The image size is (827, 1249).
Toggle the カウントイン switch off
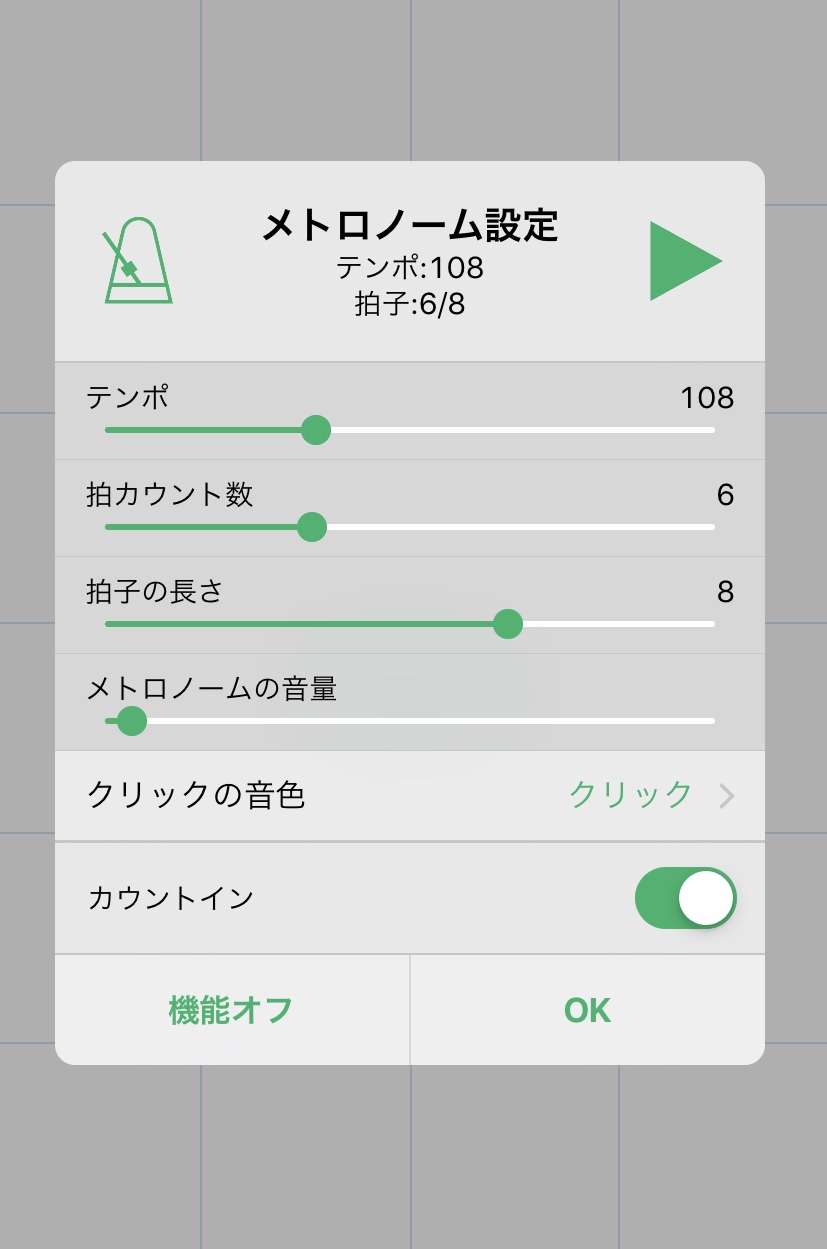pos(686,898)
